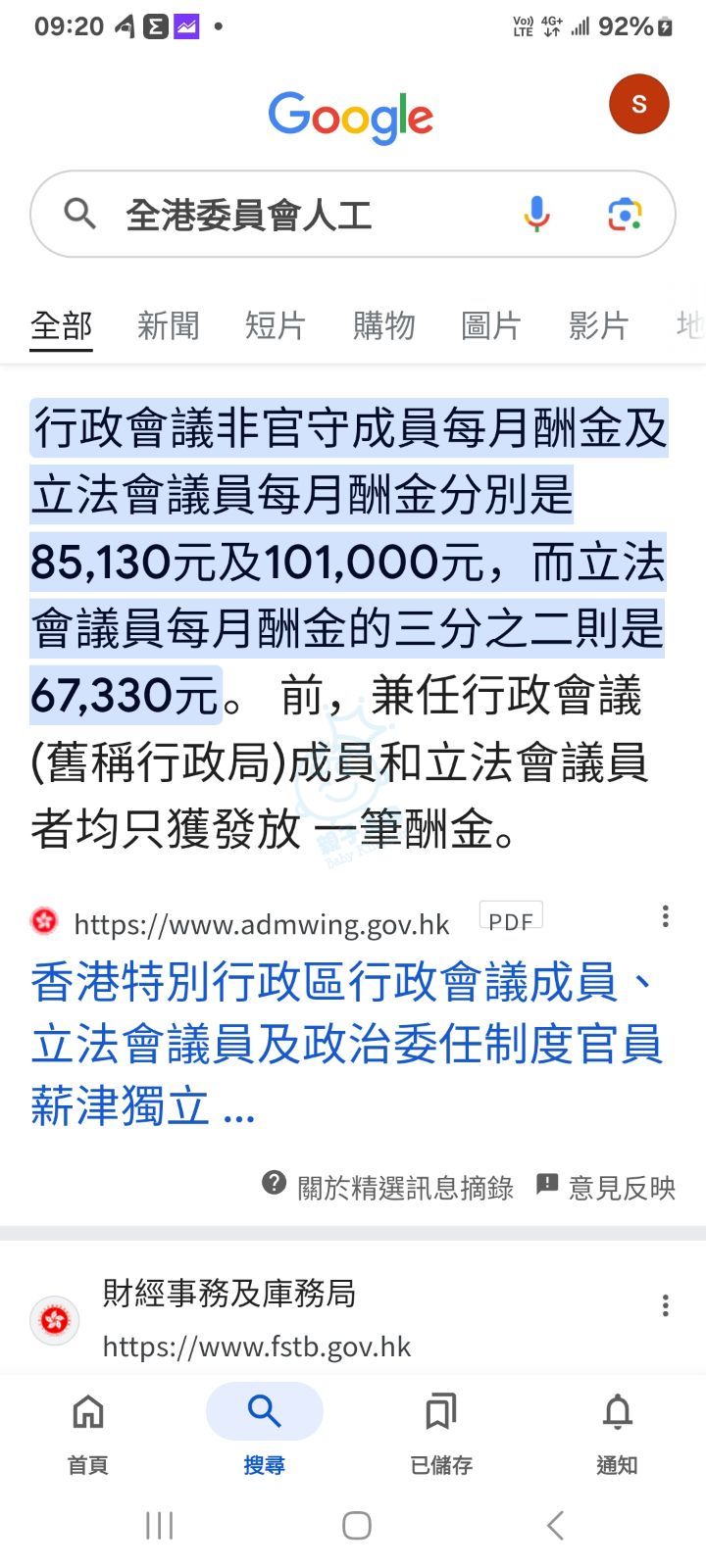
Task: Start voice search with the microphone
Action: (536, 214)
